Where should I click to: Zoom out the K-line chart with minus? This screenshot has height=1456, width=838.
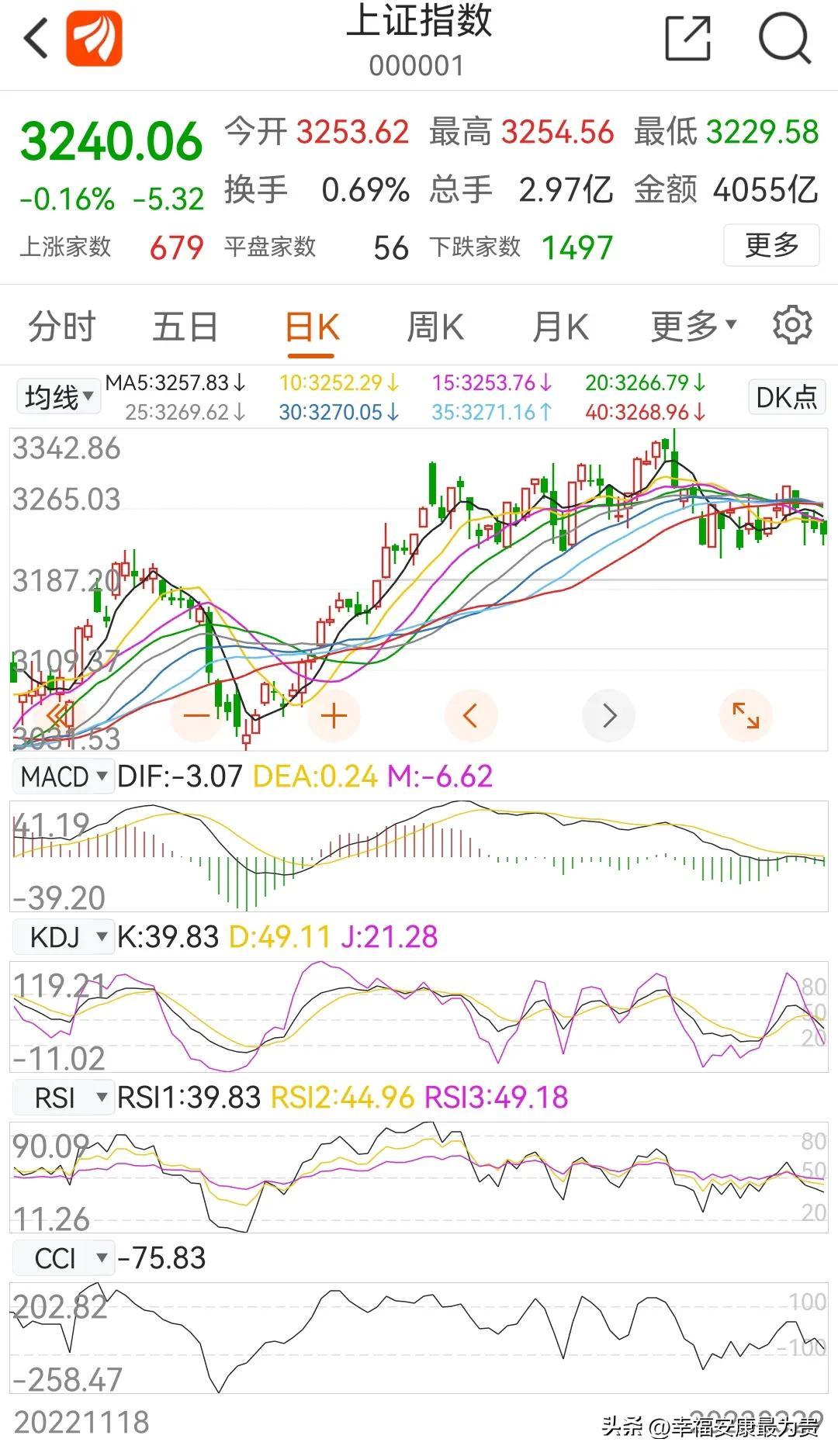pyautogui.click(x=196, y=715)
